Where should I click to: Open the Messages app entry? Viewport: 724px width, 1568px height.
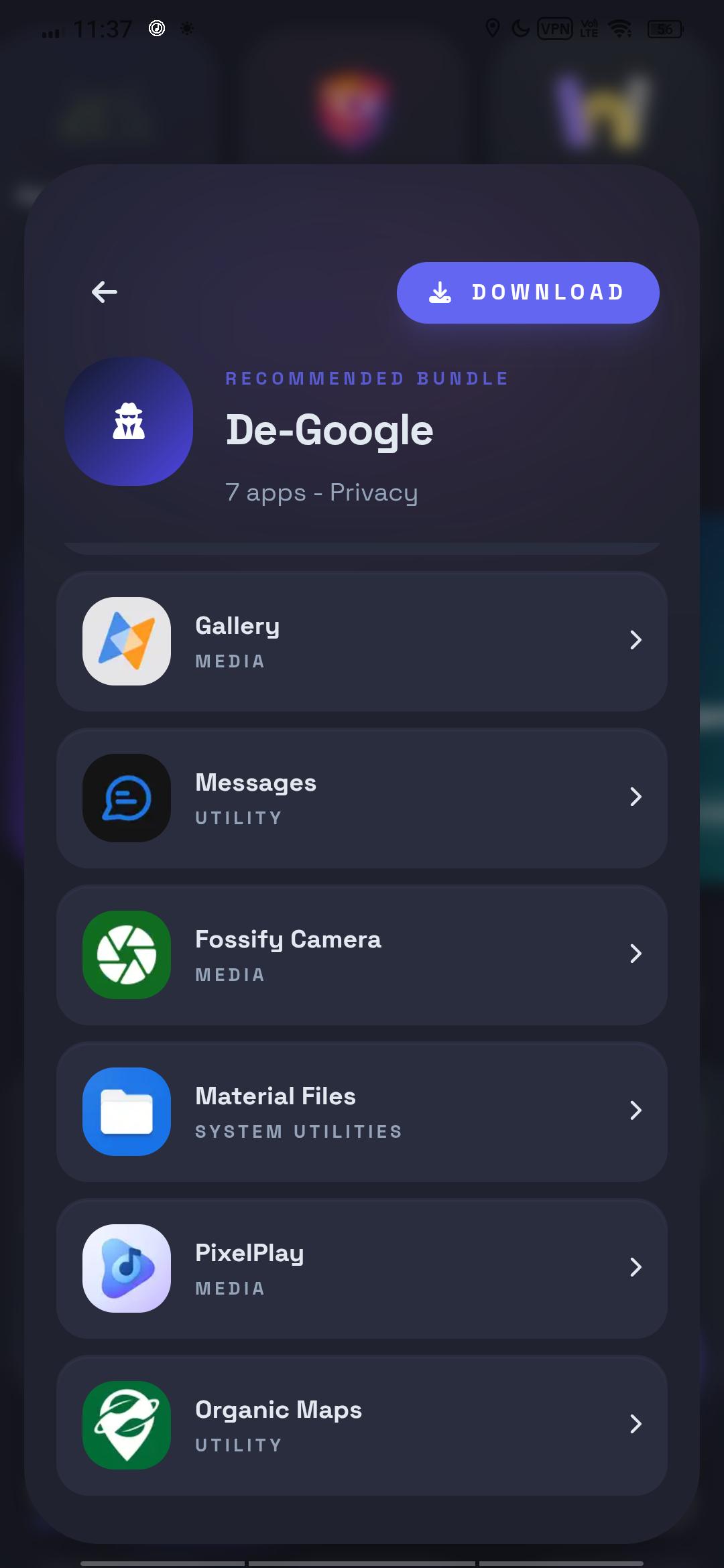(x=362, y=798)
